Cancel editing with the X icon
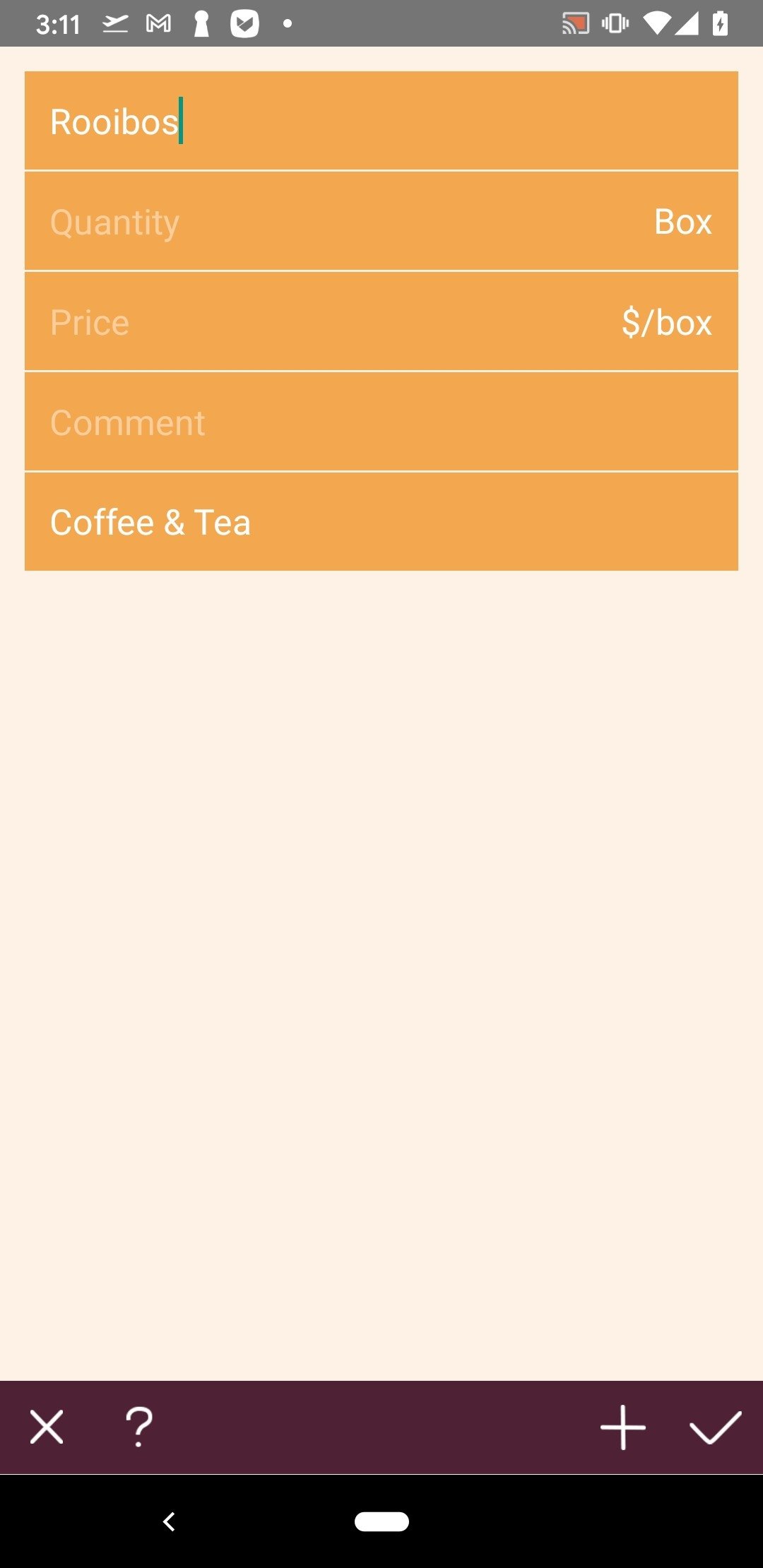763x1568 pixels. (x=47, y=1427)
